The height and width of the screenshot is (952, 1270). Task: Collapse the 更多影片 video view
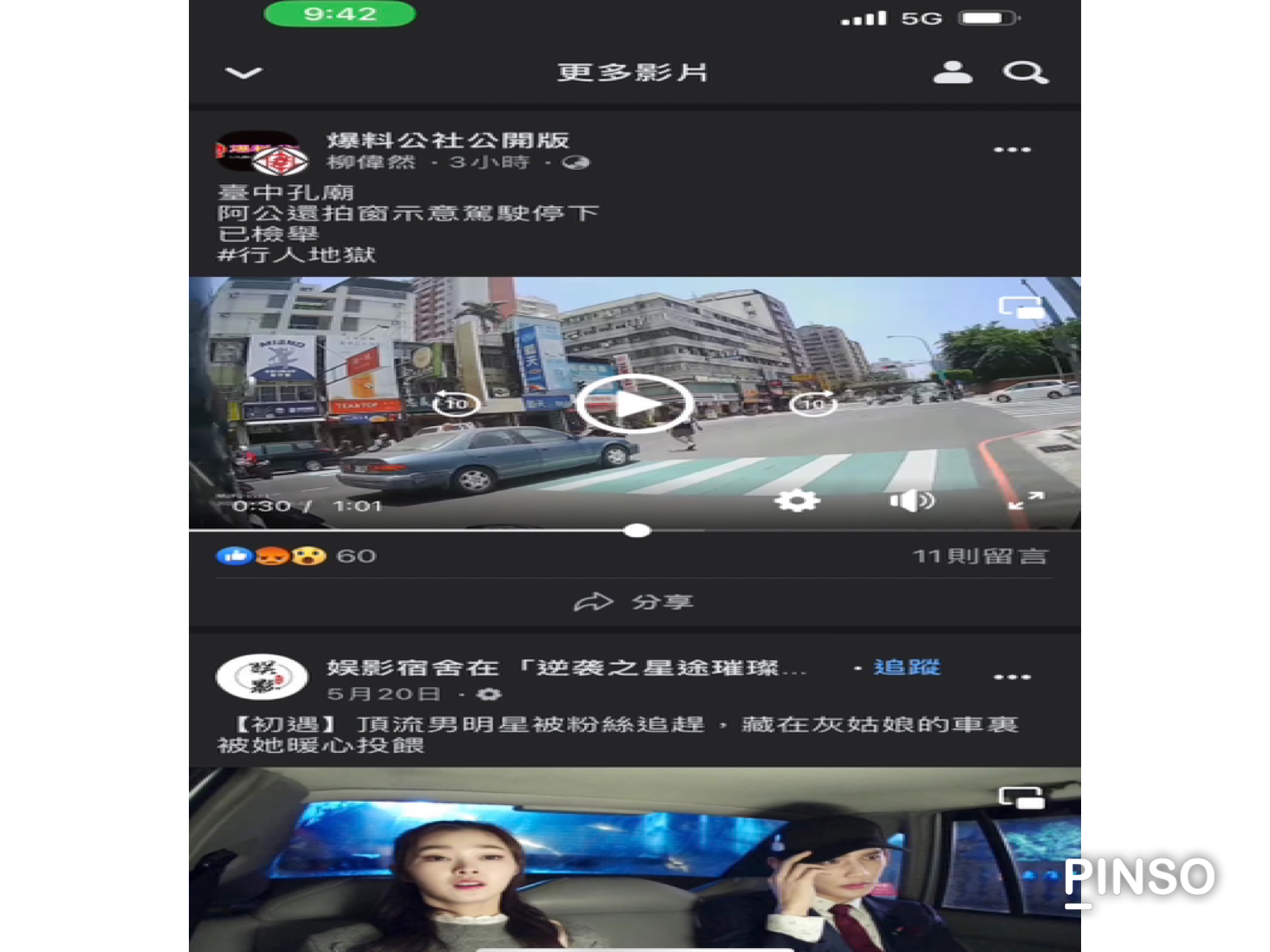pos(244,73)
